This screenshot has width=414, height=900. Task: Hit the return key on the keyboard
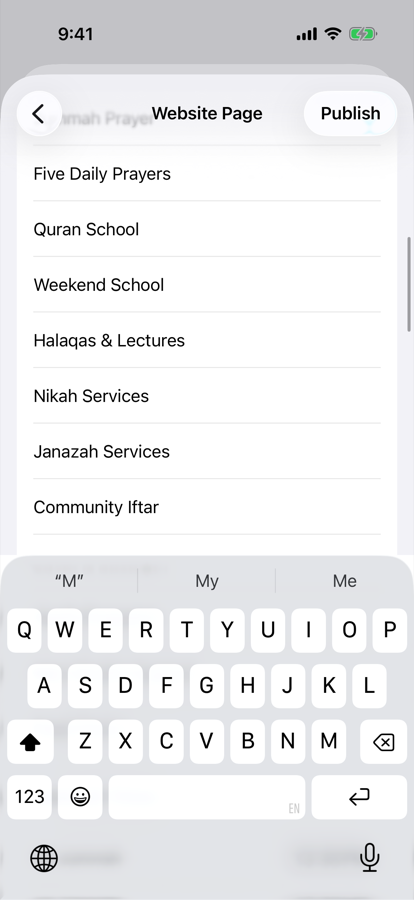pyautogui.click(x=359, y=797)
